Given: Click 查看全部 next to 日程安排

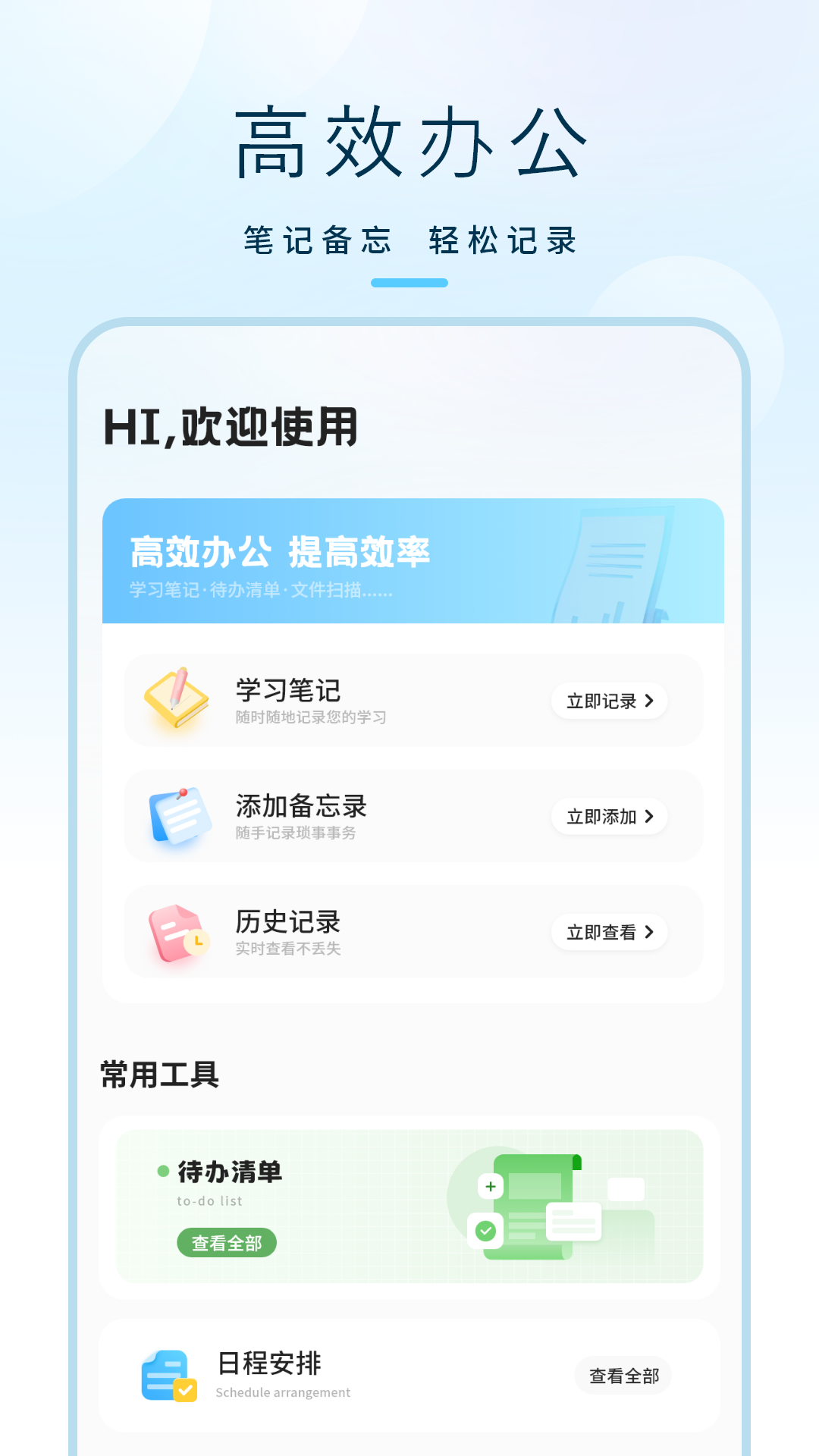Looking at the screenshot, I should pos(623,1375).
